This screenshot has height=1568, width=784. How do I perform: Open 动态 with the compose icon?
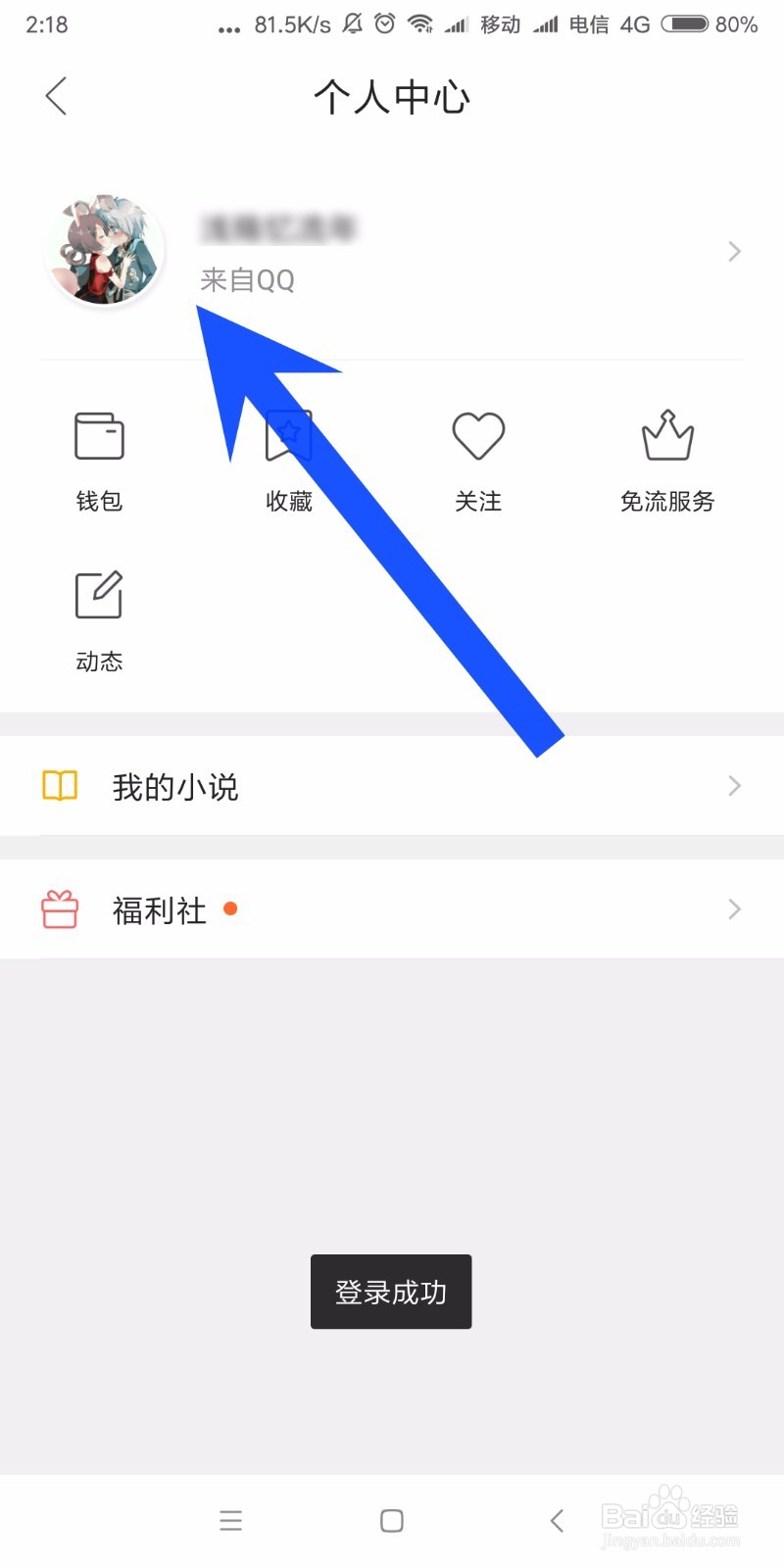[98, 593]
